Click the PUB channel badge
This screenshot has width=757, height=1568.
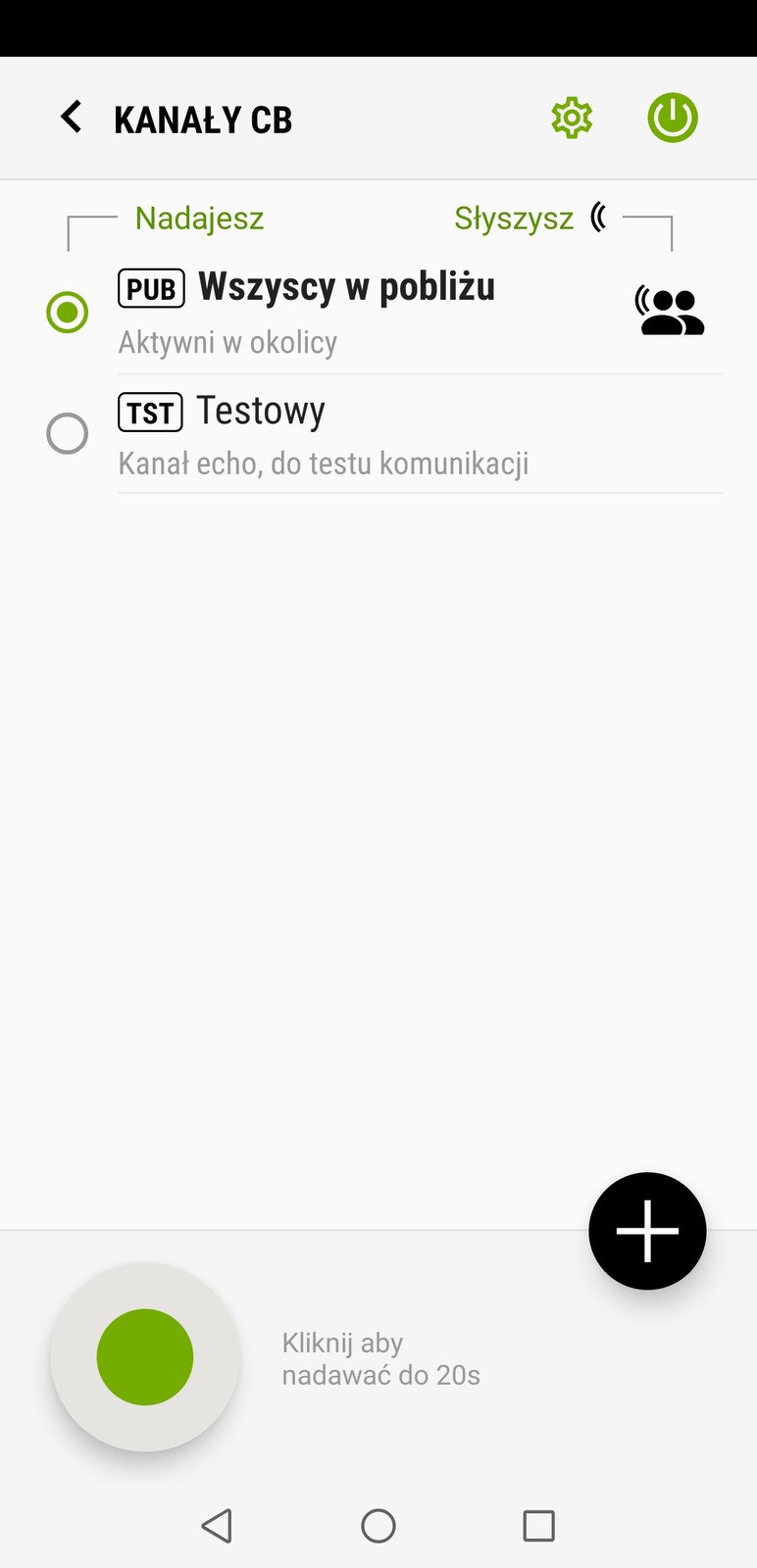click(150, 288)
